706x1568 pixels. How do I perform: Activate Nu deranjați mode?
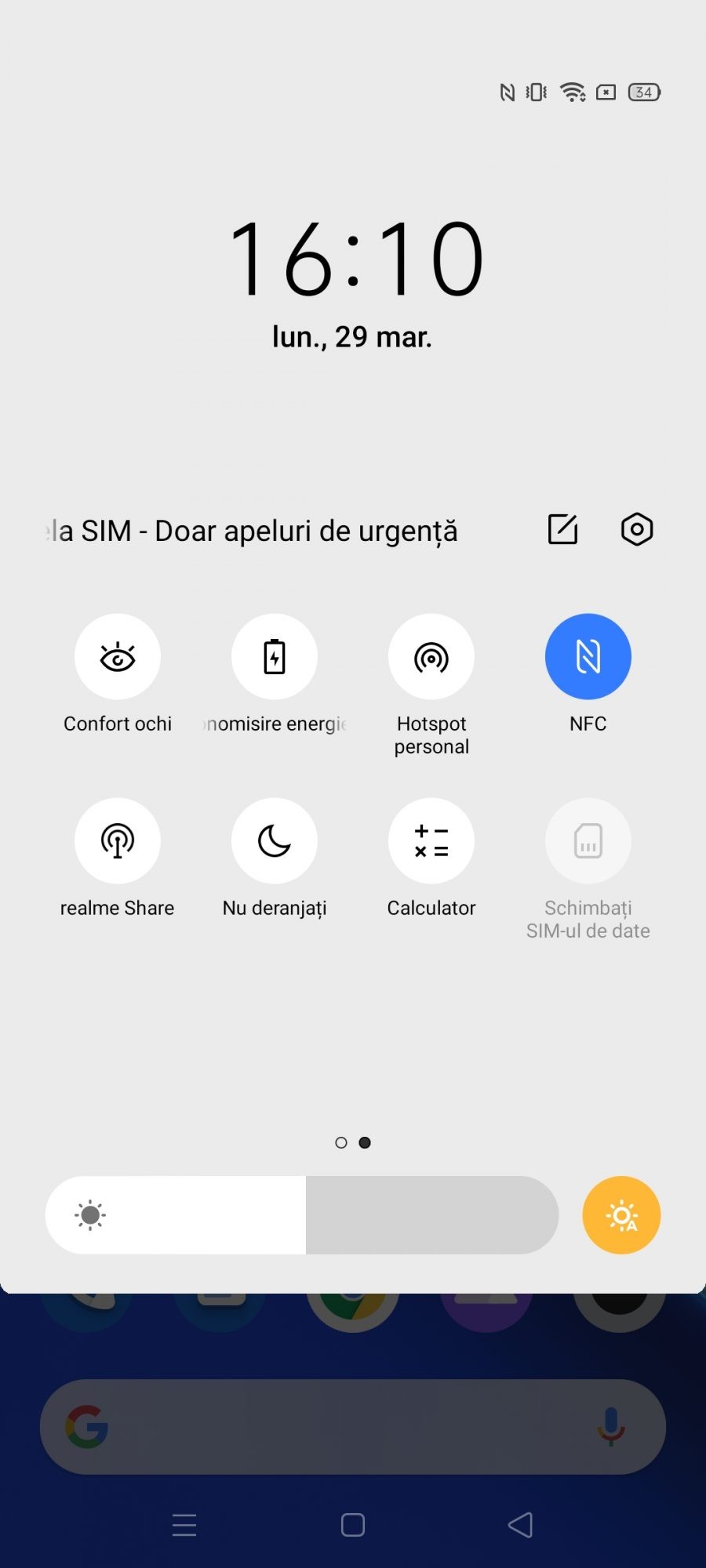coord(275,840)
